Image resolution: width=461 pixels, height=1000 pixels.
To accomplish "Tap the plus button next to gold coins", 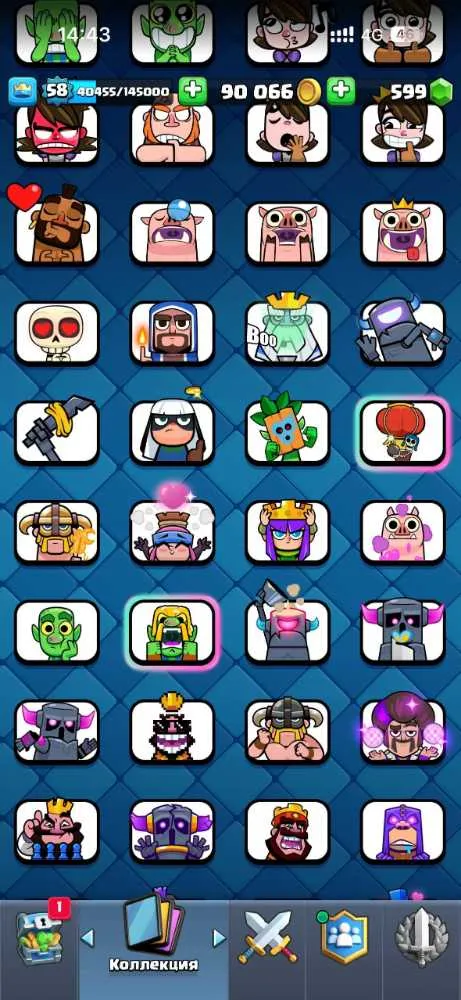I will click(x=341, y=91).
